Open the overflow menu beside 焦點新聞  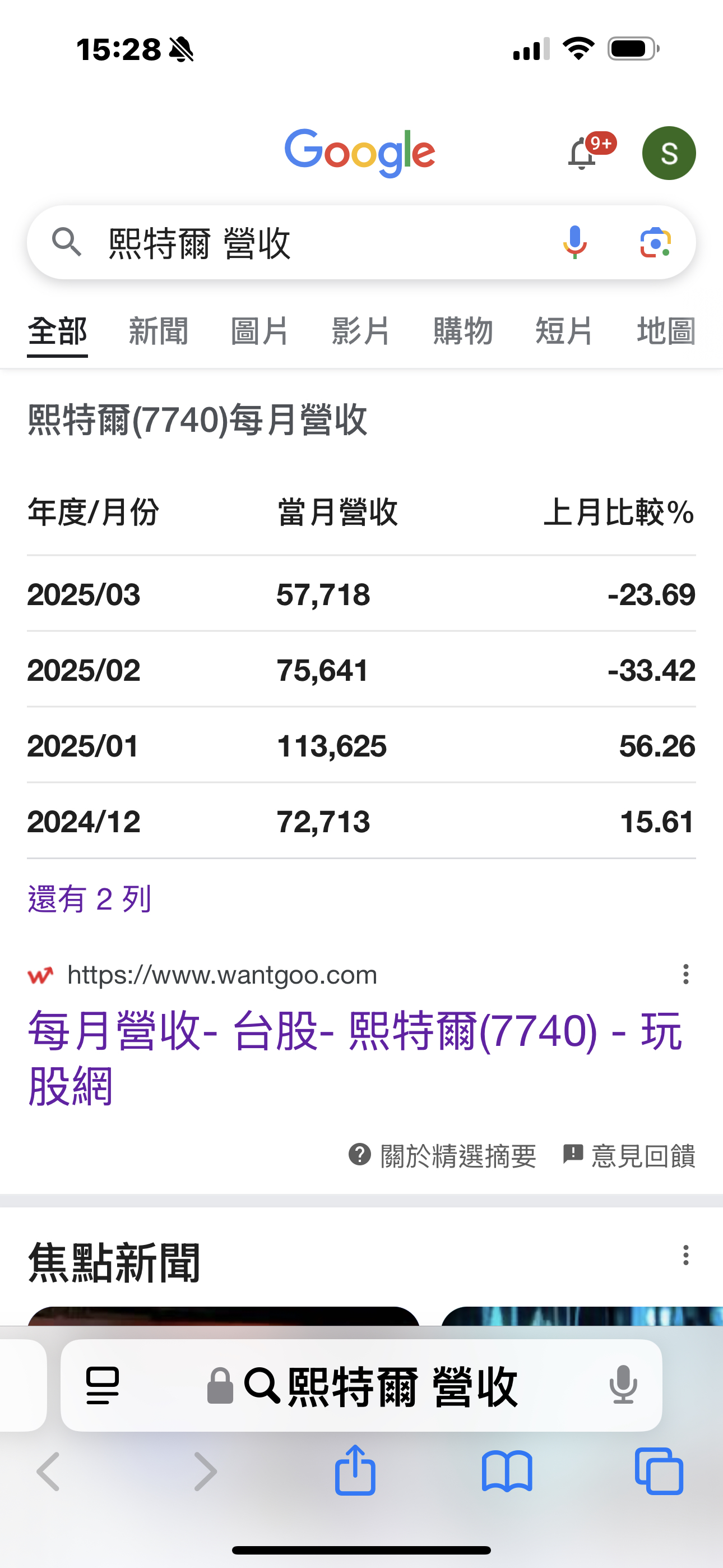click(685, 1255)
